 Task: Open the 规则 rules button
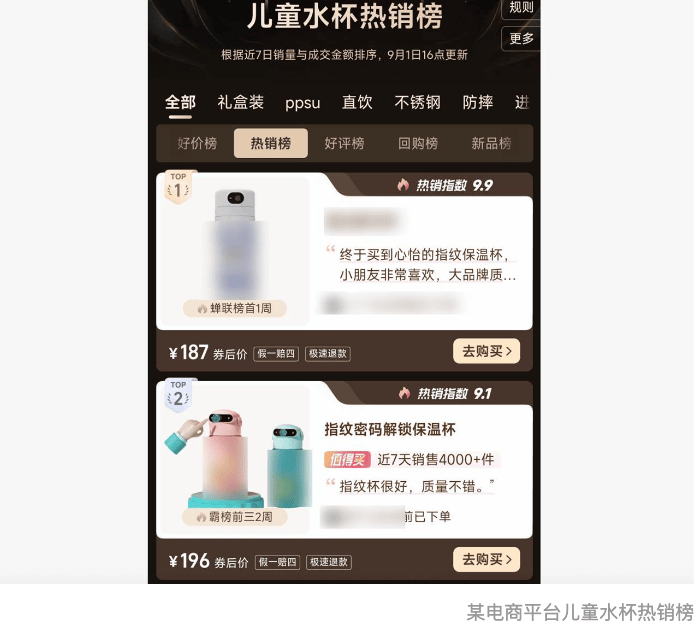pyautogui.click(x=521, y=8)
